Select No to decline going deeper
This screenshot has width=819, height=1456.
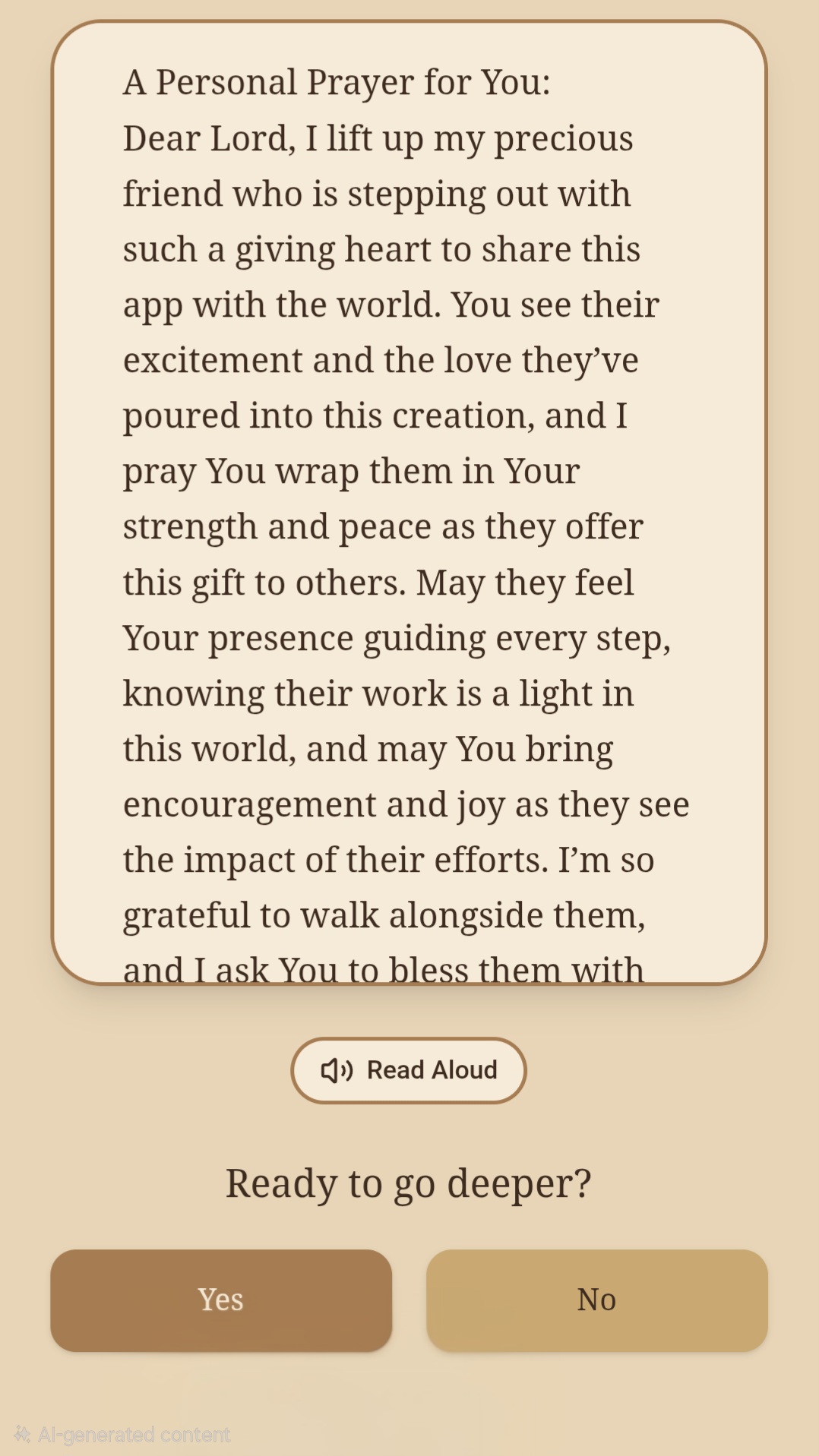[596, 1300]
